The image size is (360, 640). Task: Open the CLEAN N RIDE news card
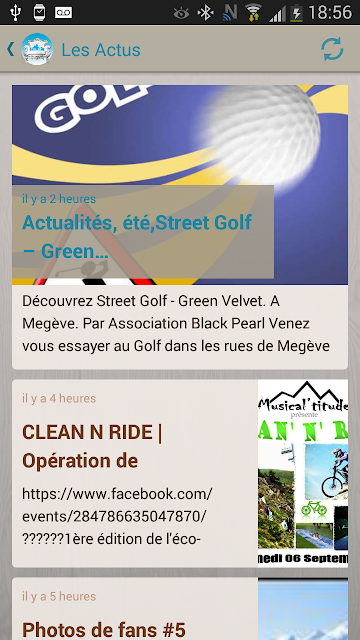point(180,473)
